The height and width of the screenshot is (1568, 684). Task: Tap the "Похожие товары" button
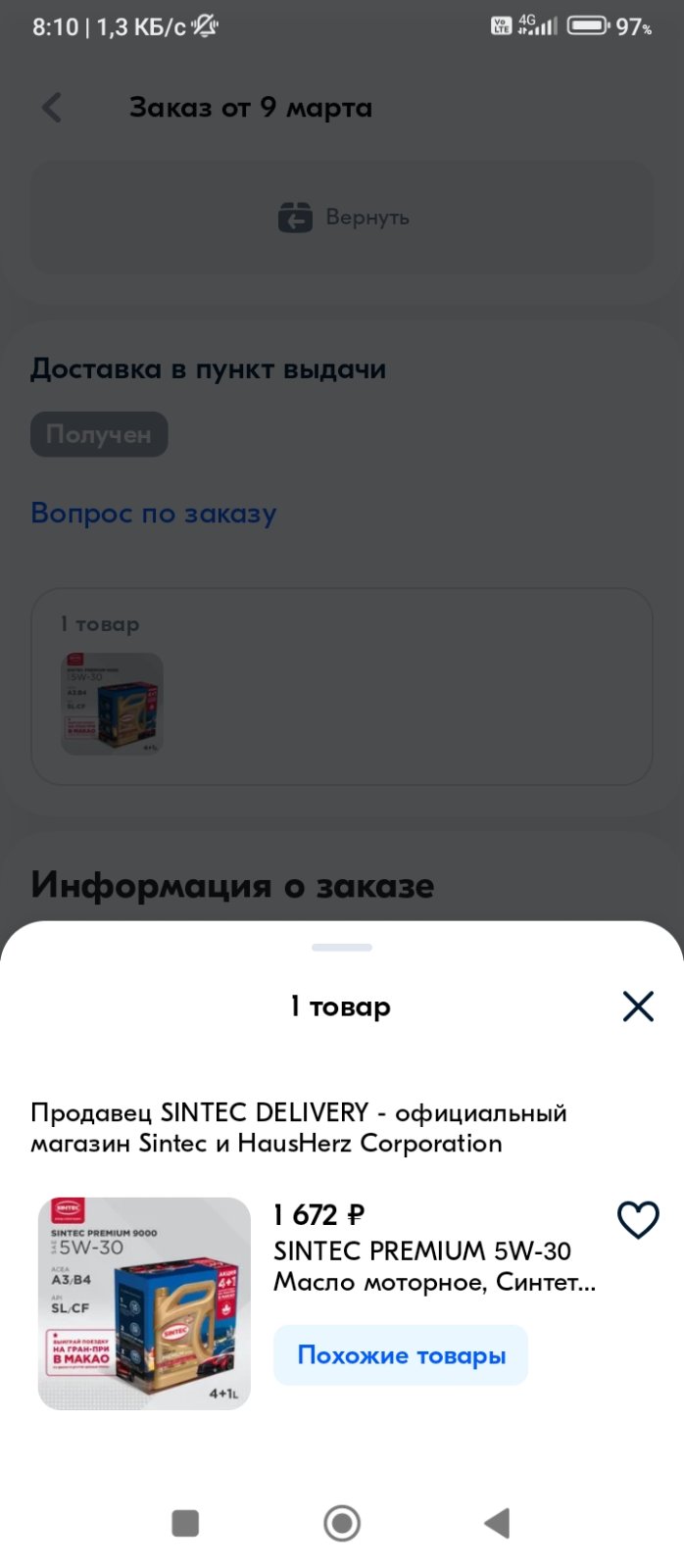pyautogui.click(x=401, y=1355)
